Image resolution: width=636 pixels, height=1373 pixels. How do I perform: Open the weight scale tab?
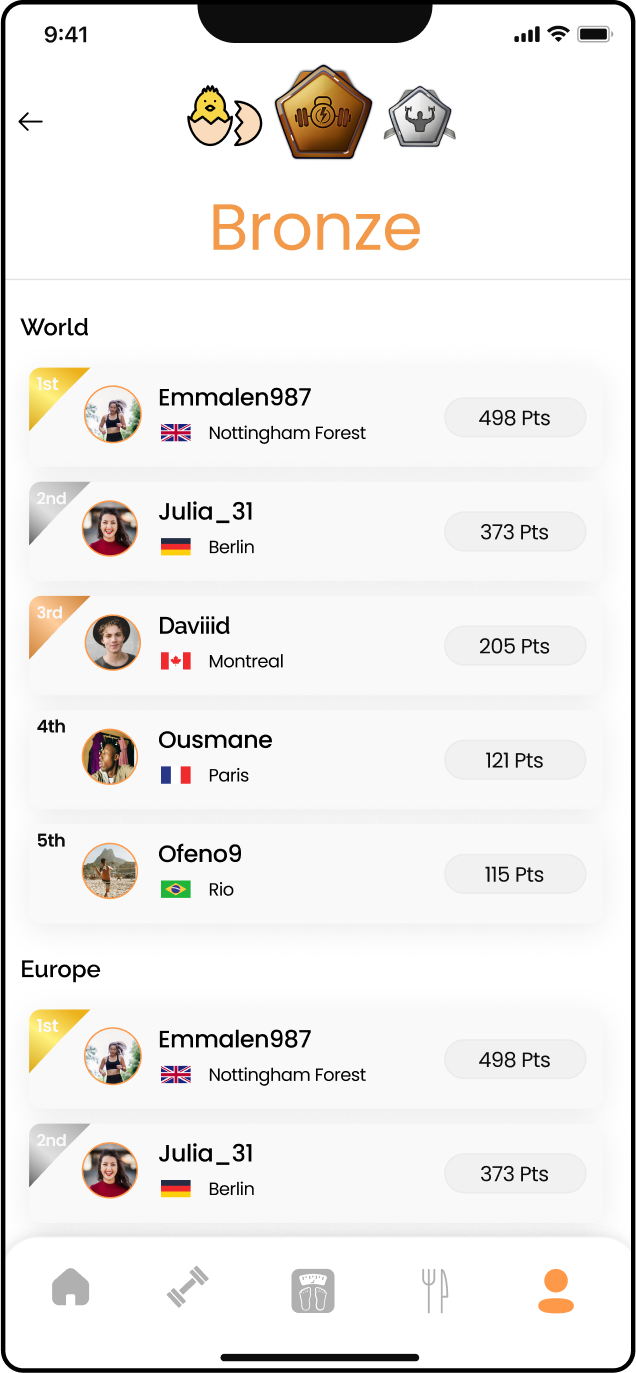click(313, 1291)
